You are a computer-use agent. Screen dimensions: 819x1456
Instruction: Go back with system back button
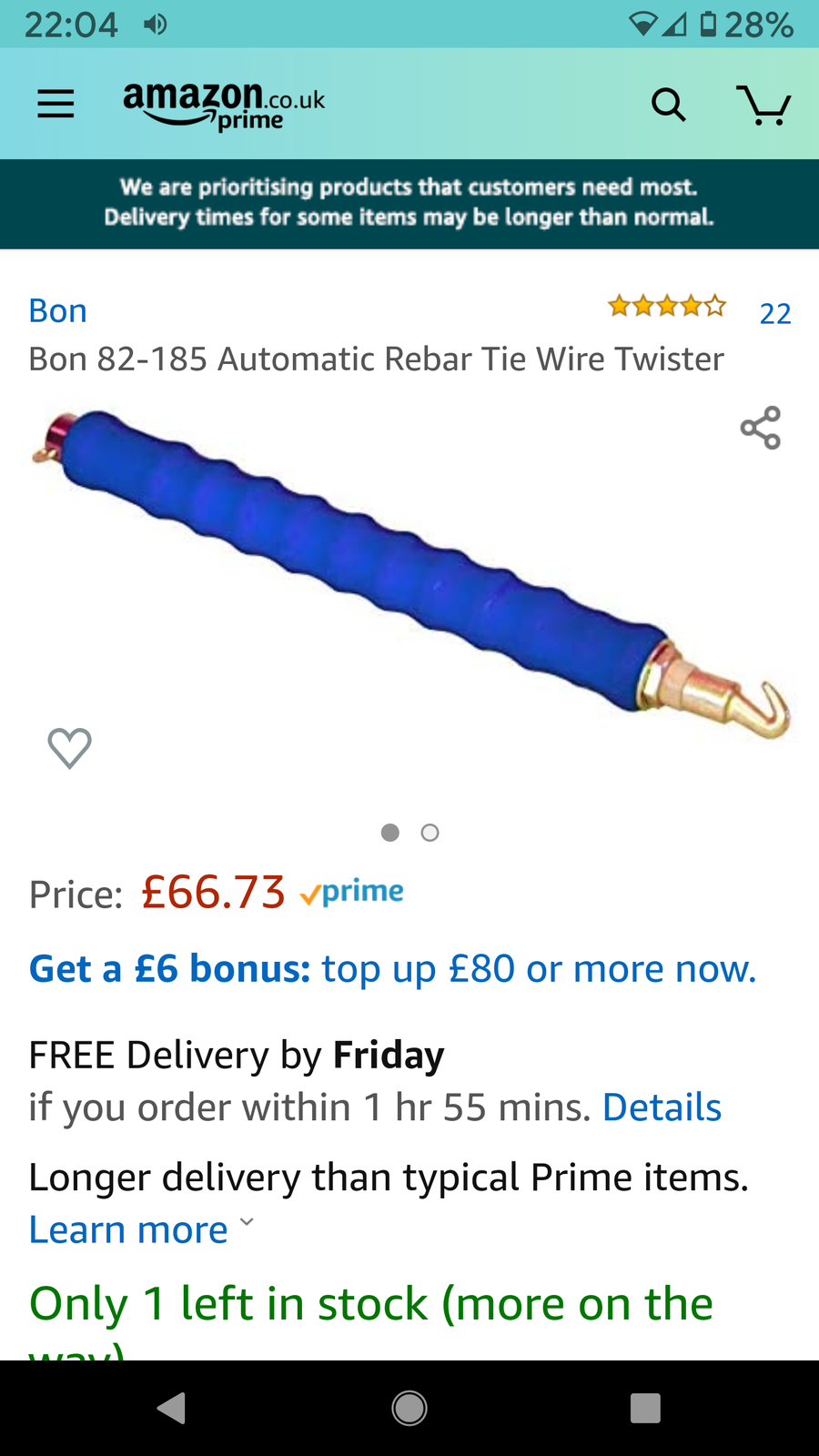[171, 1408]
